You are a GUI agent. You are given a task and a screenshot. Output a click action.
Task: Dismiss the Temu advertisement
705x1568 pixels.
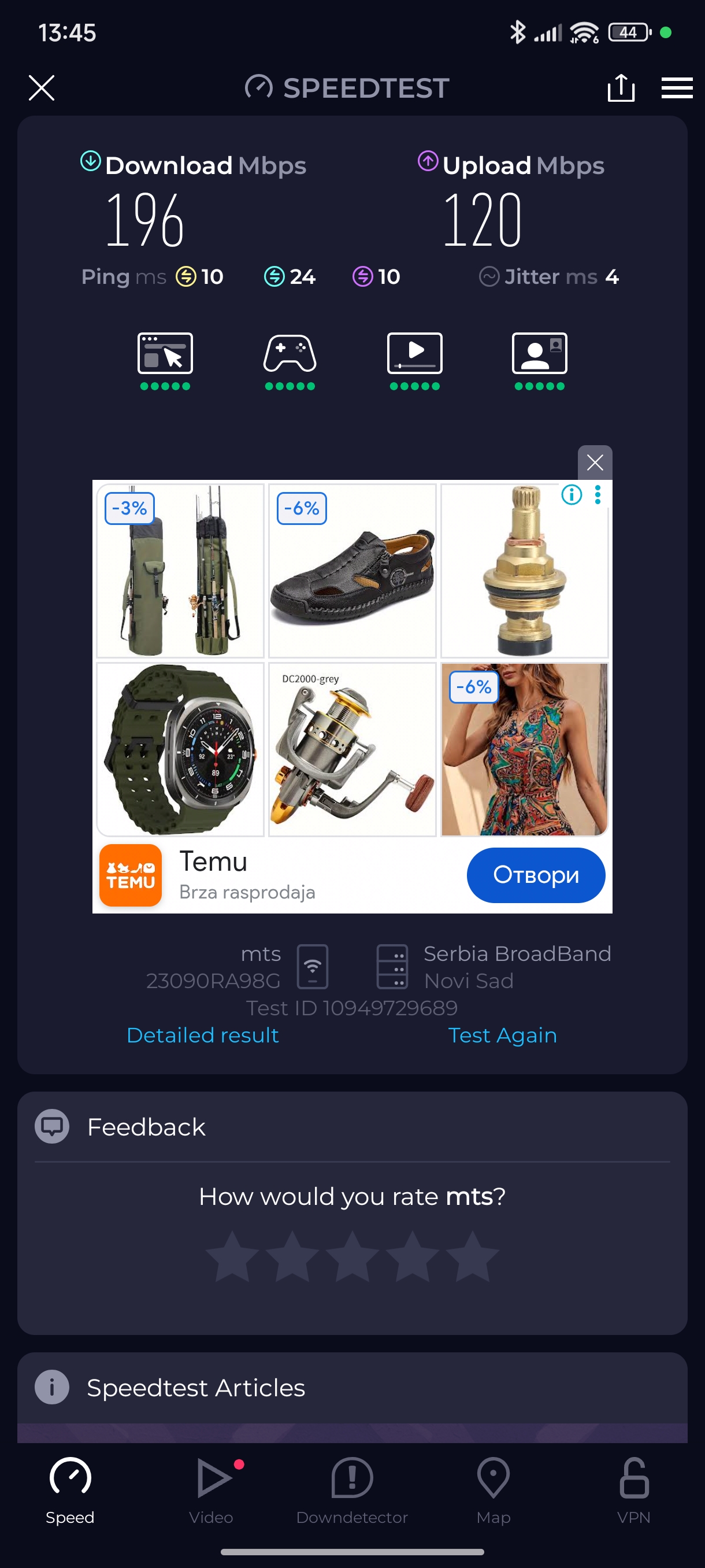[x=594, y=463]
